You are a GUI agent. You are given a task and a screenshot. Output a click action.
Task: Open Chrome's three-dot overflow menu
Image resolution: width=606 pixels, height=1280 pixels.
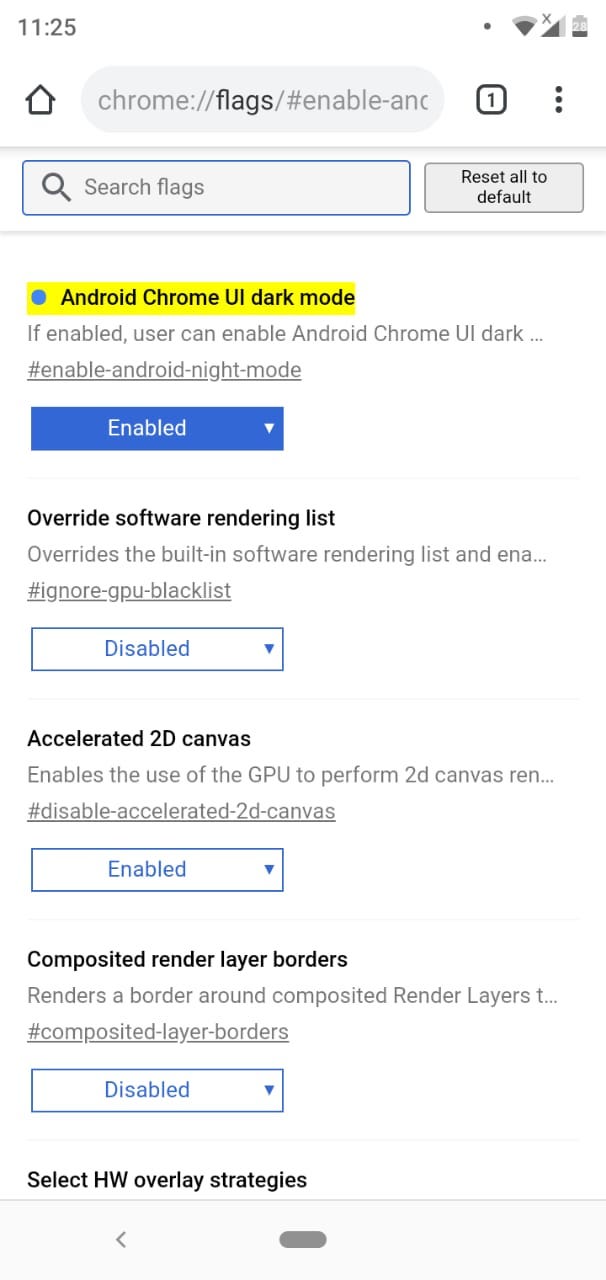[x=558, y=100]
